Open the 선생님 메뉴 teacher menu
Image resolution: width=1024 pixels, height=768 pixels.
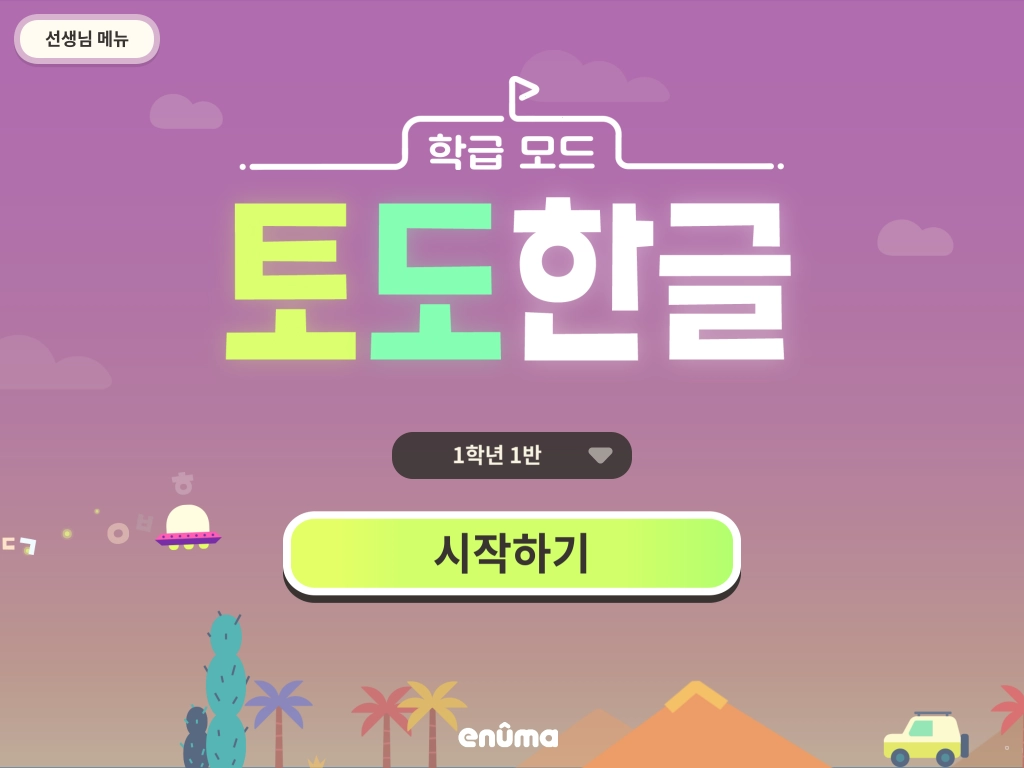[87, 40]
